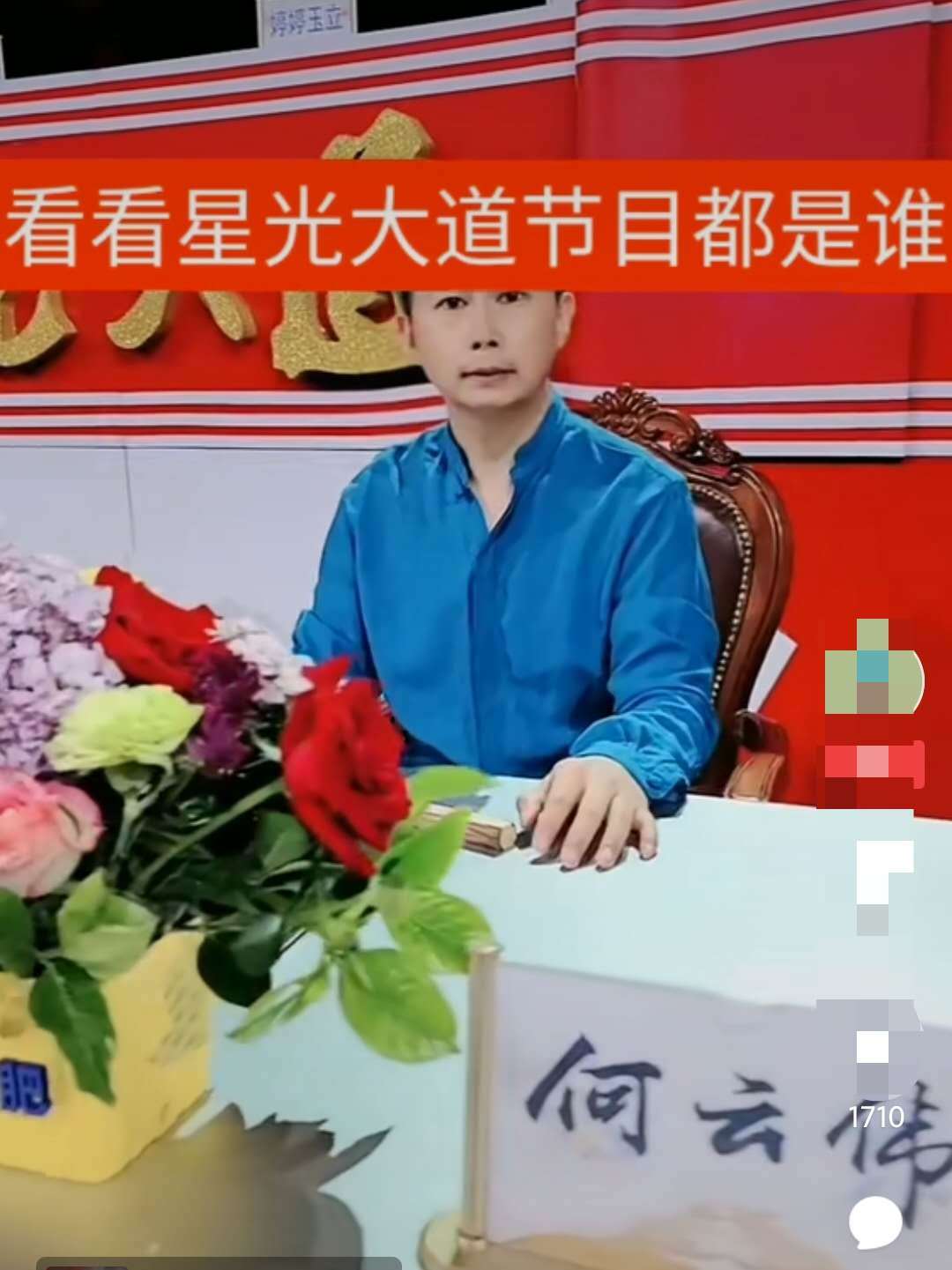Open the video author's avatar profile
Viewport: 952px width, 1270px height.
point(873,667)
